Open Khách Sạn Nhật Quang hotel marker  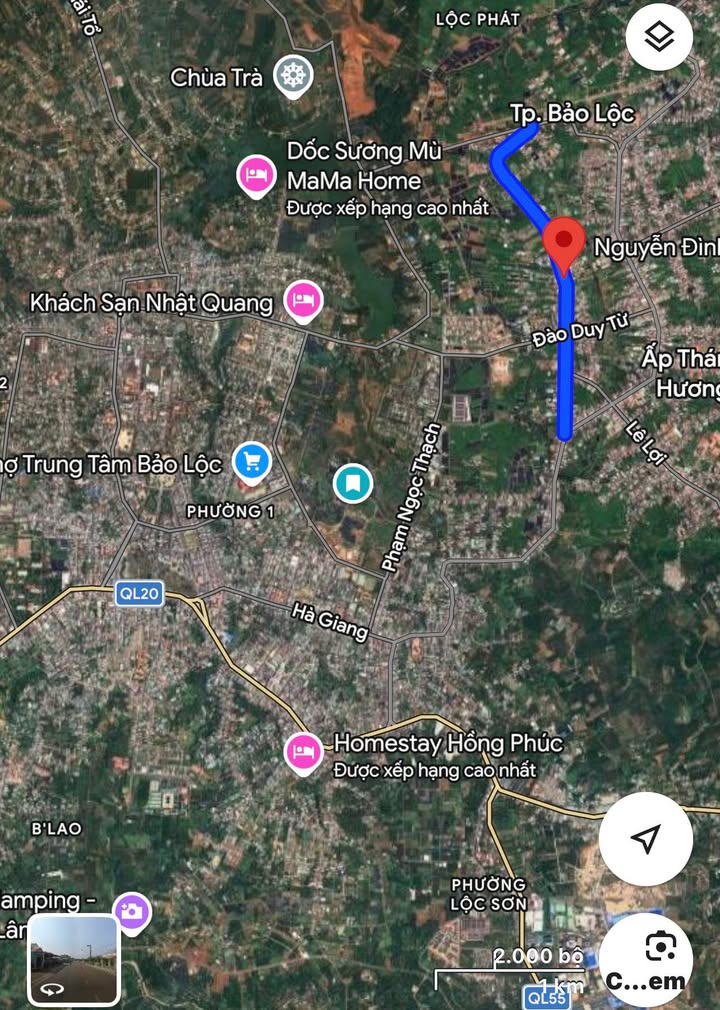[x=302, y=299]
